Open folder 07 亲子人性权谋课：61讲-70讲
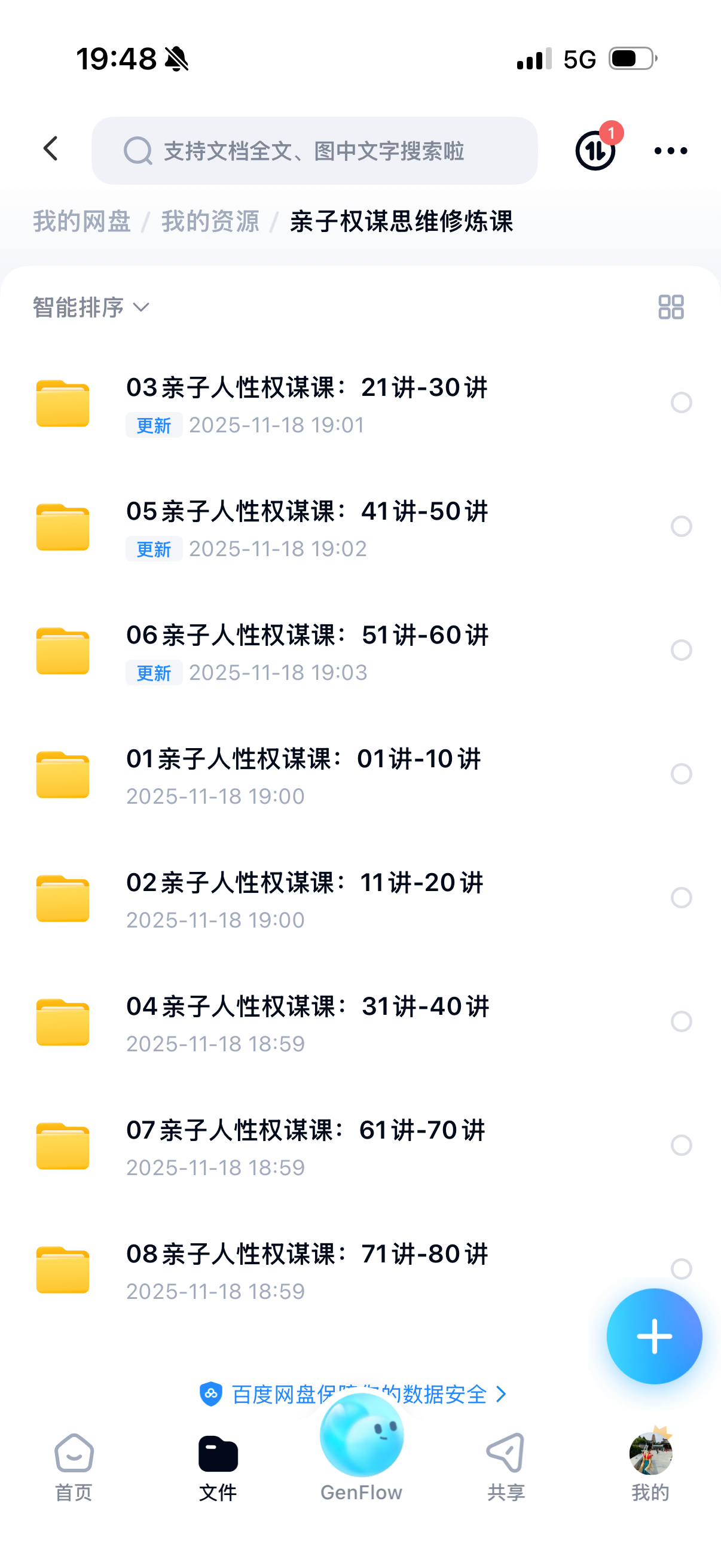 click(x=305, y=1146)
